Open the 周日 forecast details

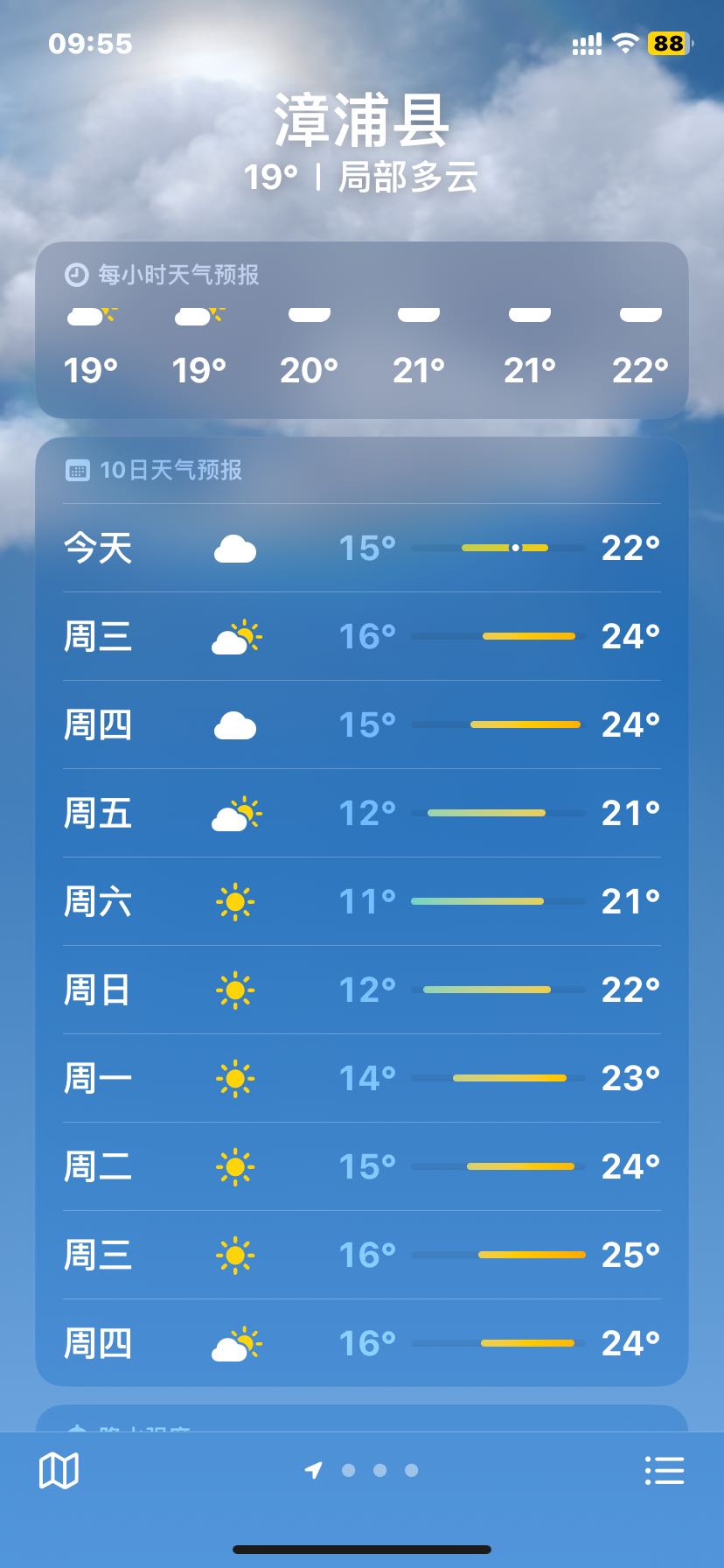point(362,990)
